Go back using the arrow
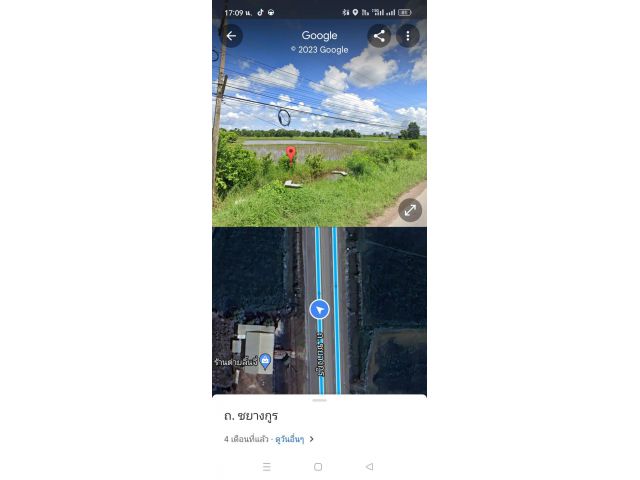Screen dimensions: 640x480 coord(231,36)
